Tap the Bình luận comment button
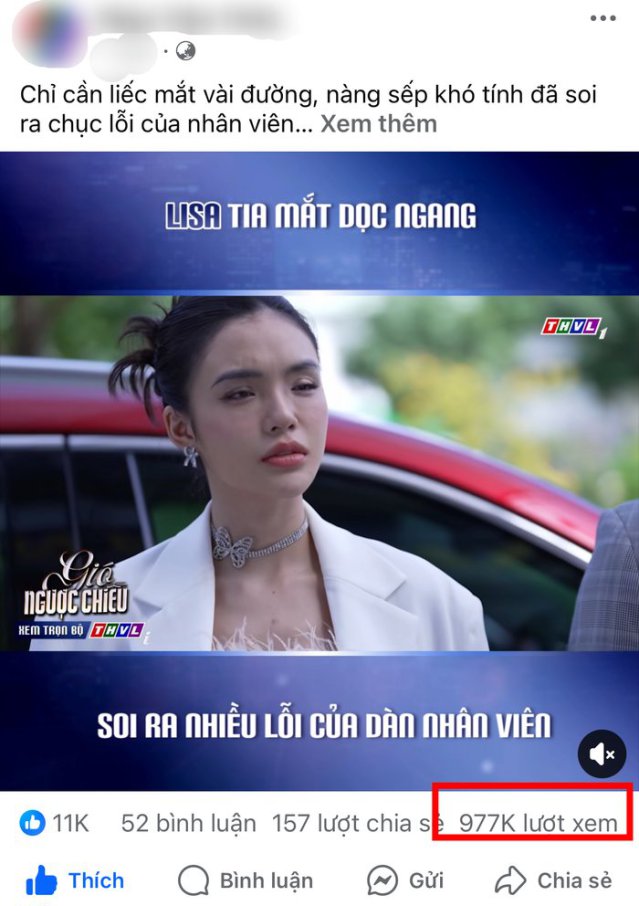639x906 pixels. pyautogui.click(x=246, y=881)
